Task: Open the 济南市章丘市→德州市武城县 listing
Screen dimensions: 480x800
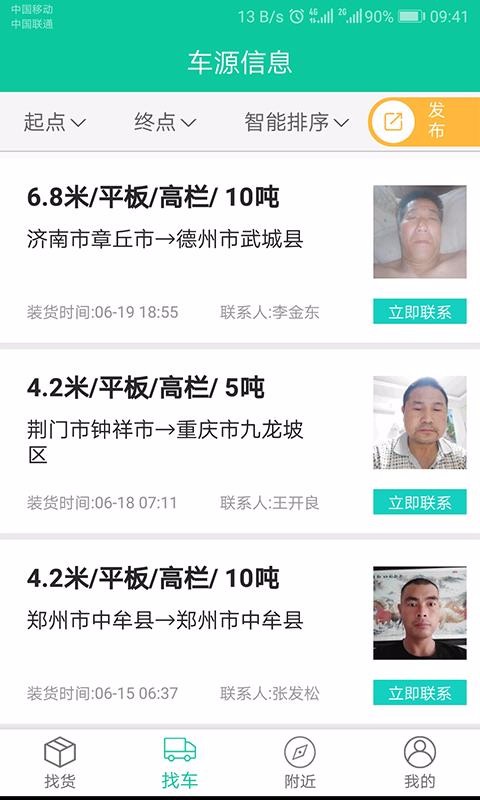Action: pos(240,251)
